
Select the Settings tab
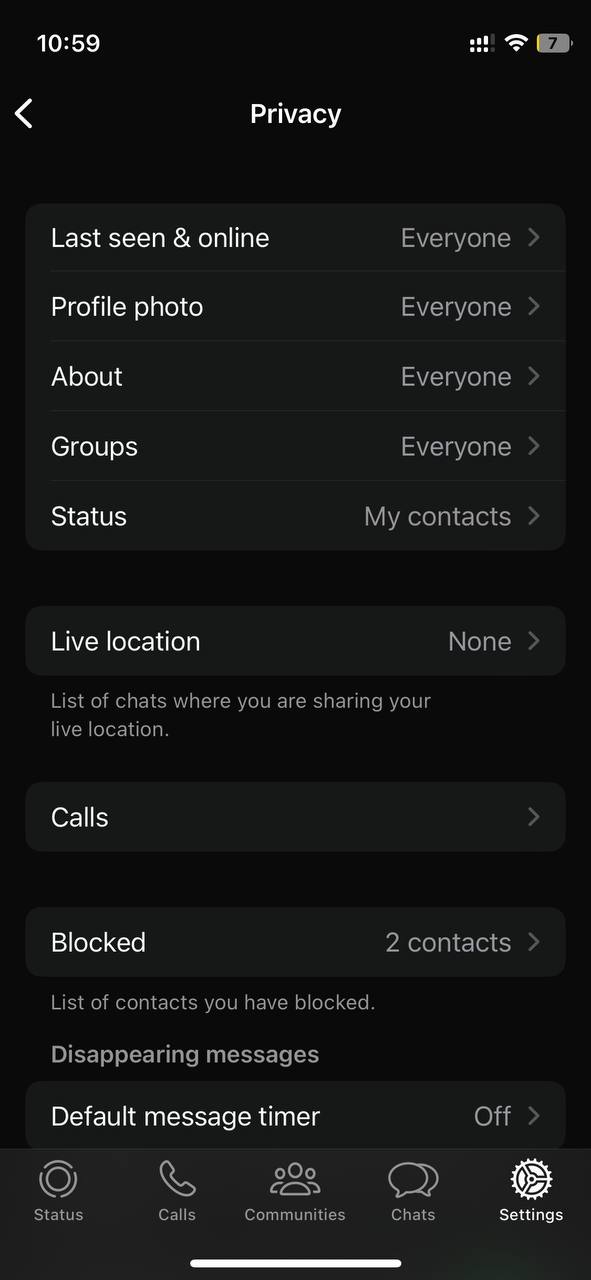click(x=531, y=1192)
